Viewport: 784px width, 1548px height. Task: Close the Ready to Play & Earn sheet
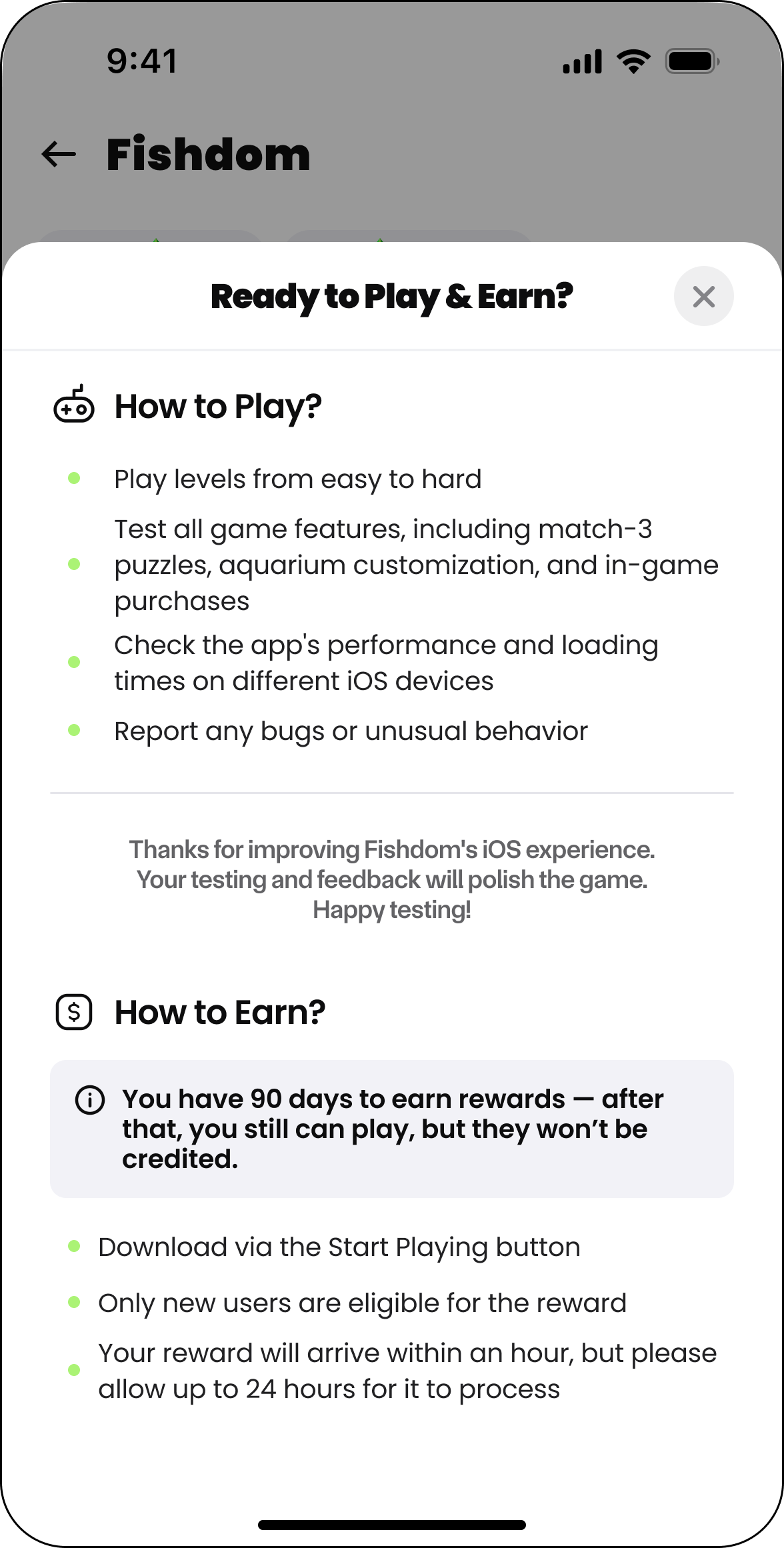(x=703, y=297)
